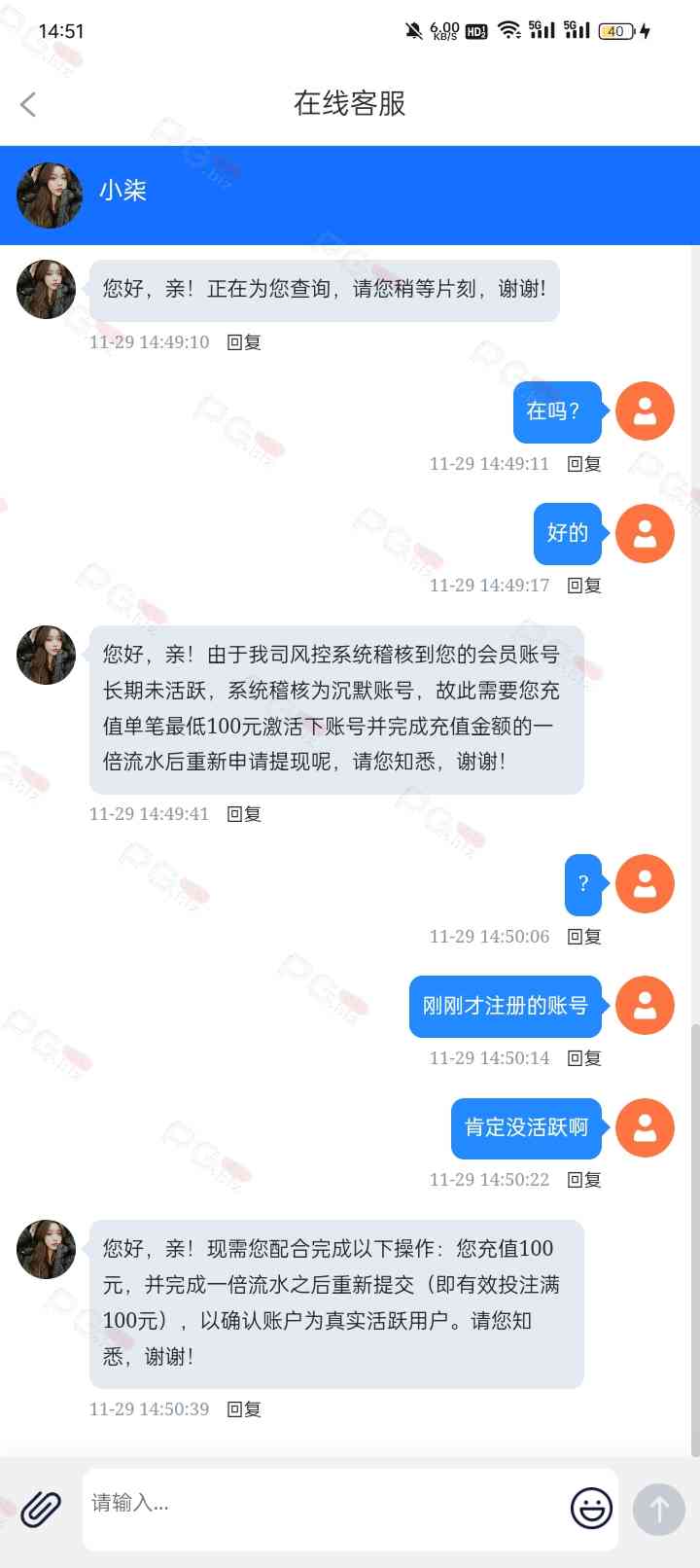Image resolution: width=700 pixels, height=1568 pixels.
Task: Reply to the message sent at 14:49:10
Action: click(244, 342)
